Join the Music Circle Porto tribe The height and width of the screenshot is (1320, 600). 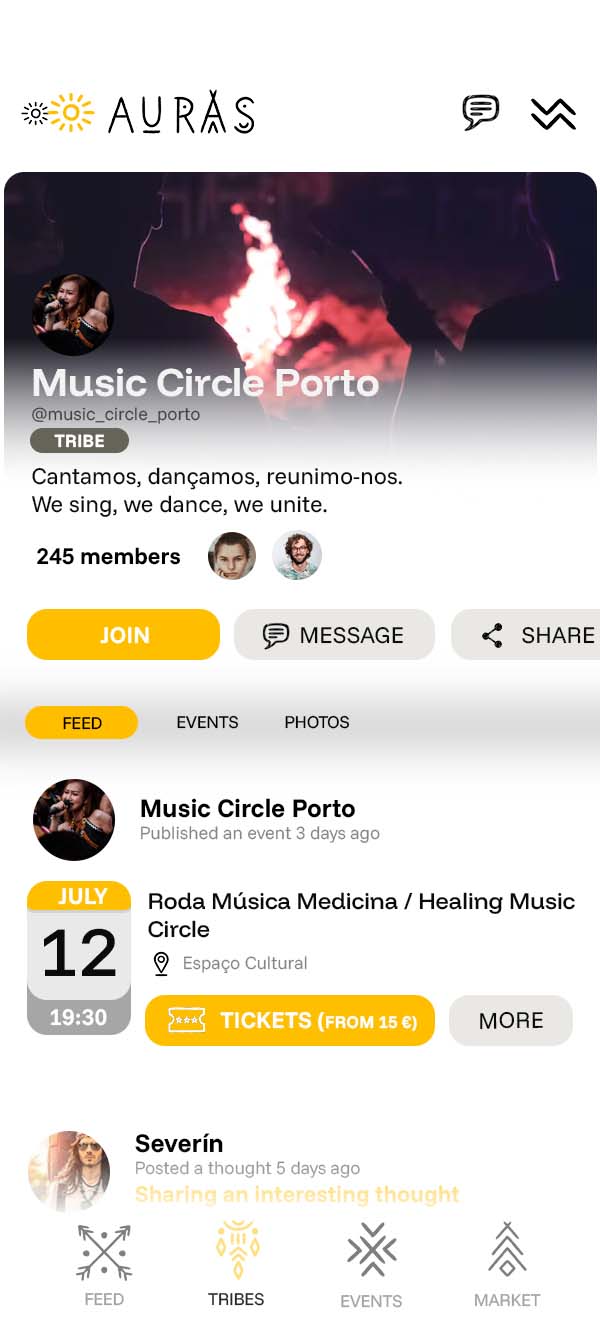[123, 635]
